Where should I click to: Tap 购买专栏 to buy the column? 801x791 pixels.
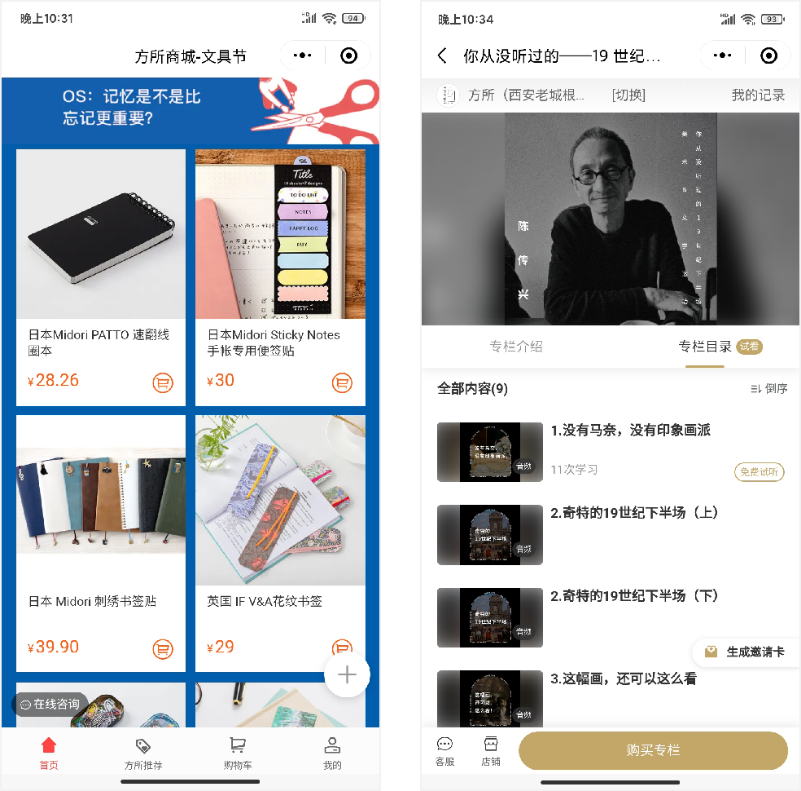click(652, 750)
